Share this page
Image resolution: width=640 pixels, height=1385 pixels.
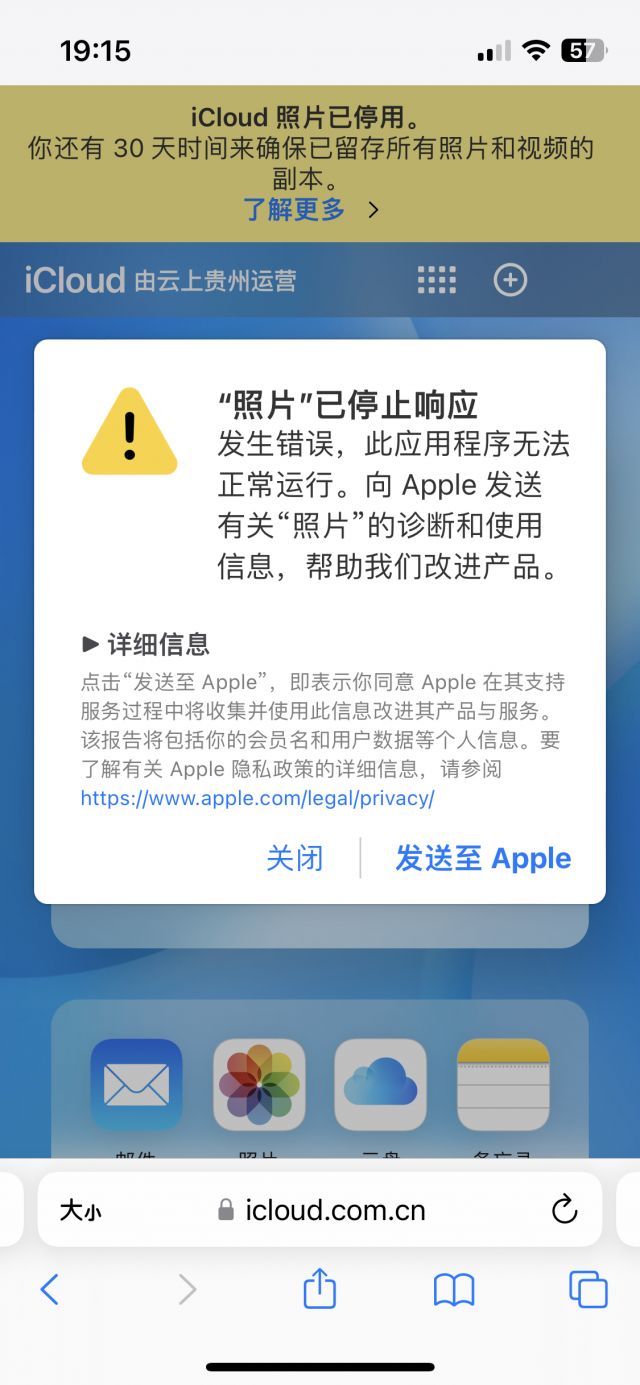pyautogui.click(x=319, y=1288)
